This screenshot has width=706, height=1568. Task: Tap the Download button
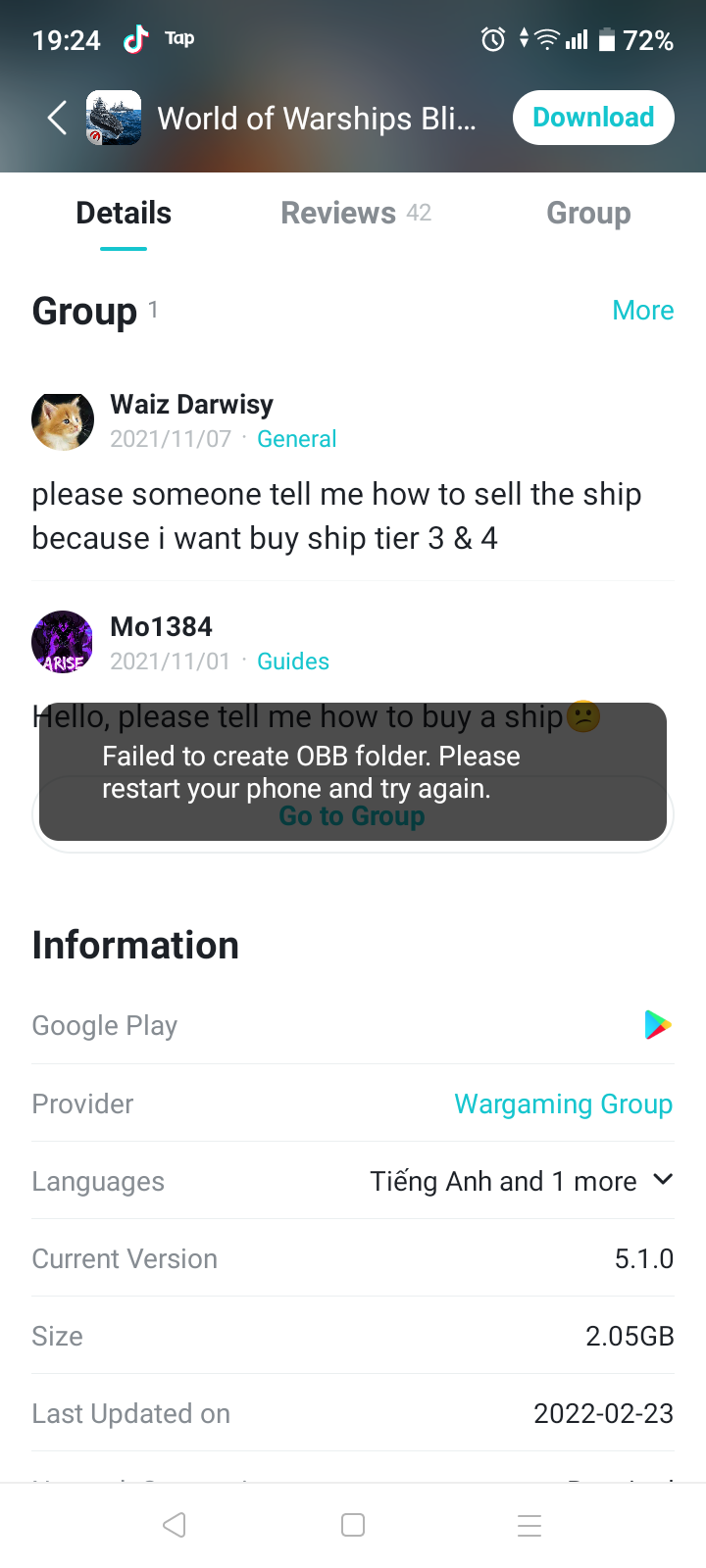point(593,118)
